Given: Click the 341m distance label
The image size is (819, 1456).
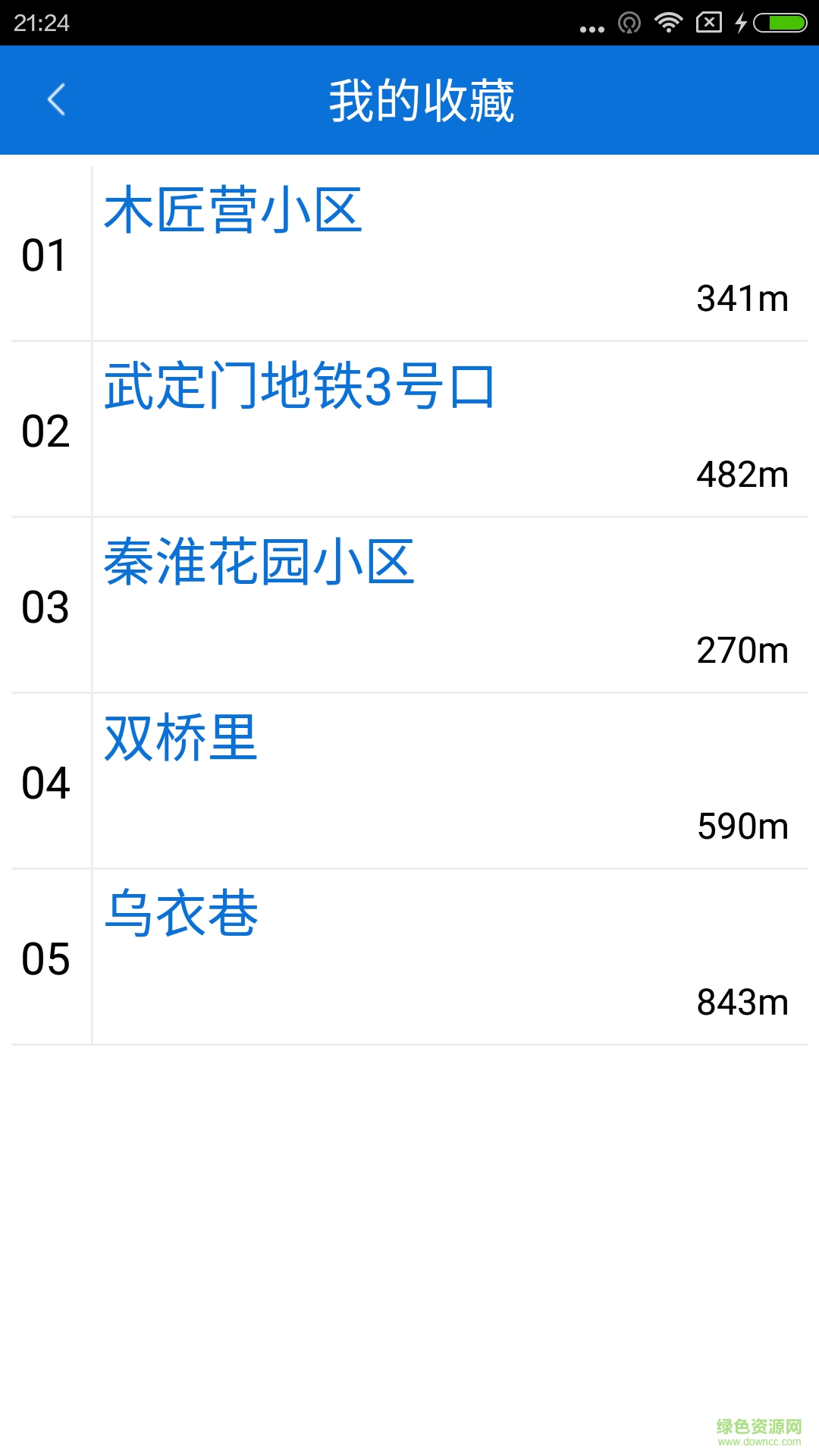Looking at the screenshot, I should pos(741,300).
